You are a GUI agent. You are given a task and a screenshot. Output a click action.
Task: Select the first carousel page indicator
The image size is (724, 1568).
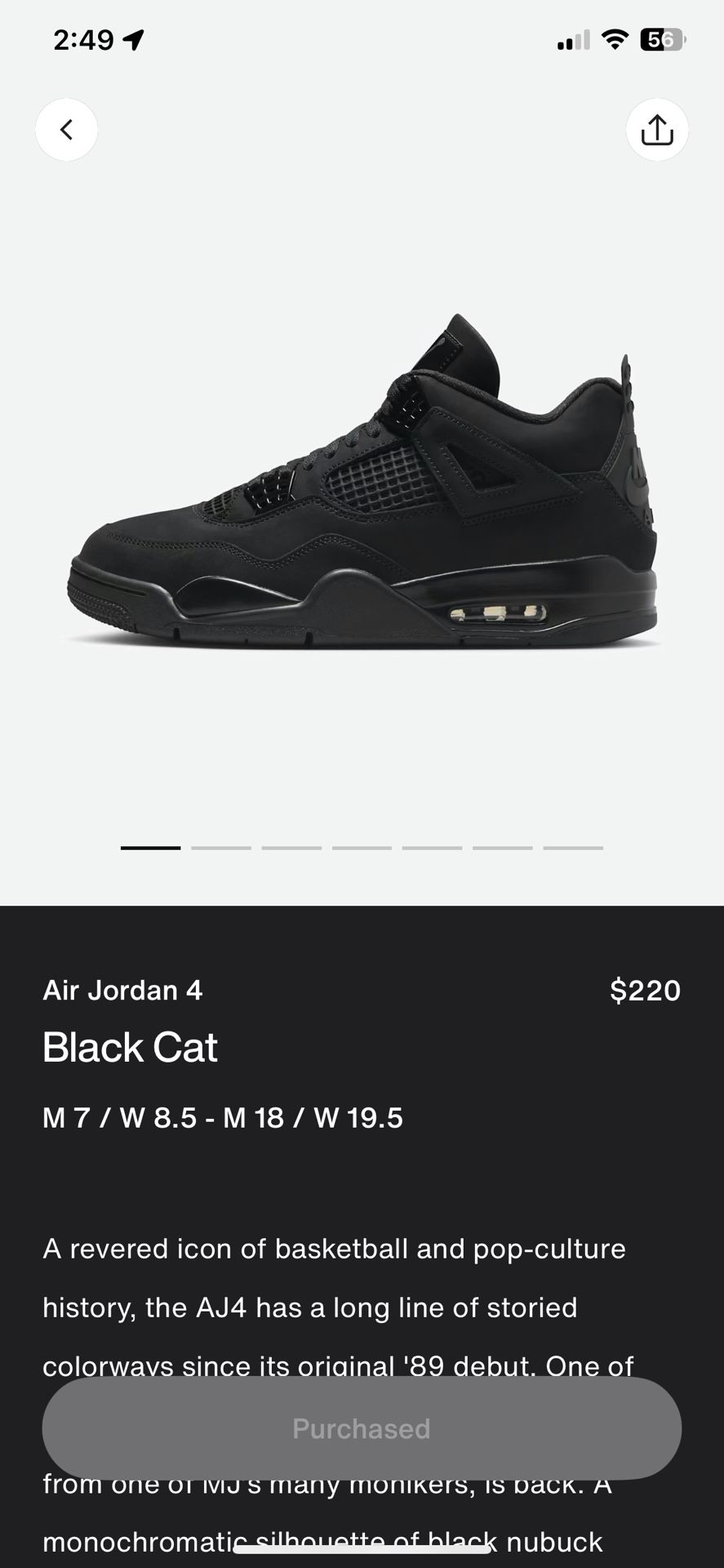(x=150, y=849)
